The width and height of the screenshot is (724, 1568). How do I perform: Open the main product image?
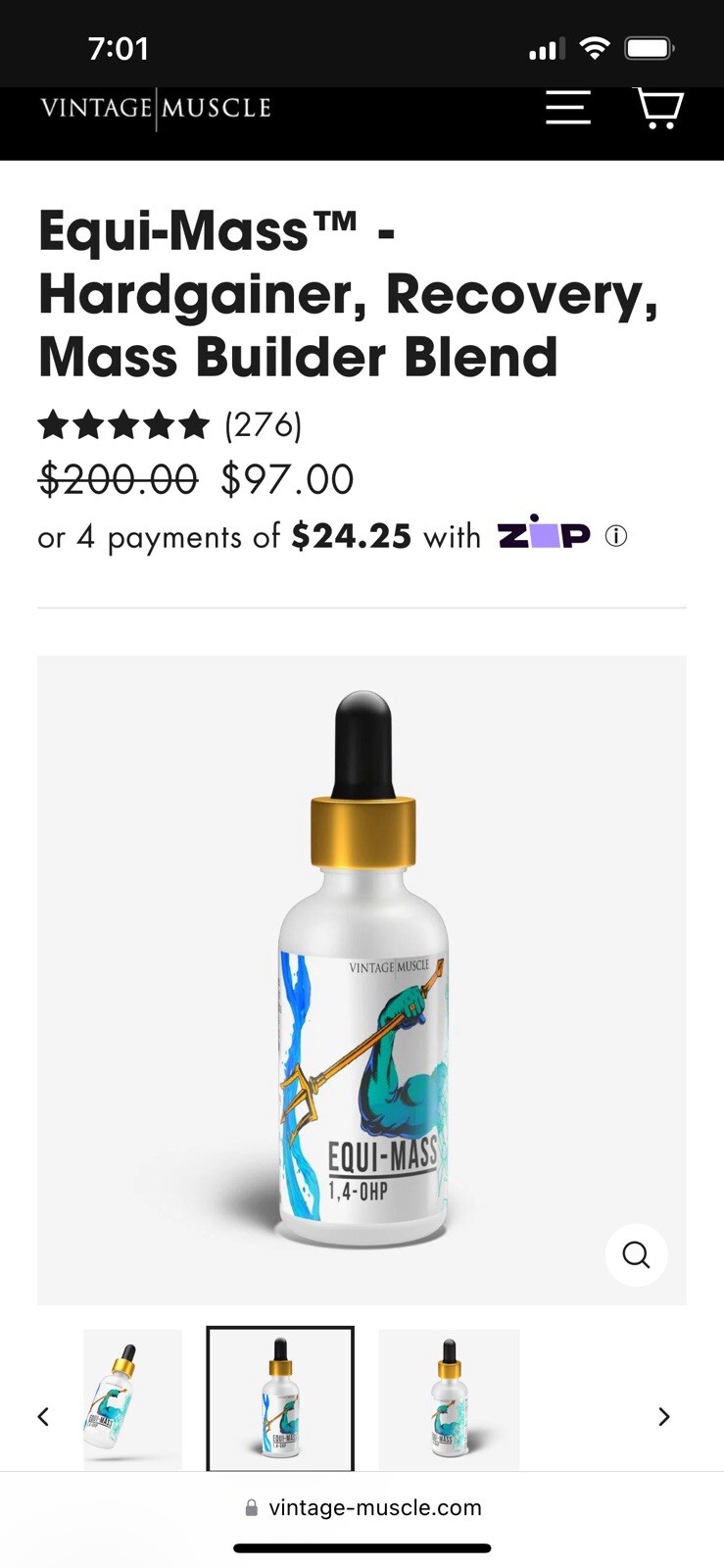click(x=362, y=980)
